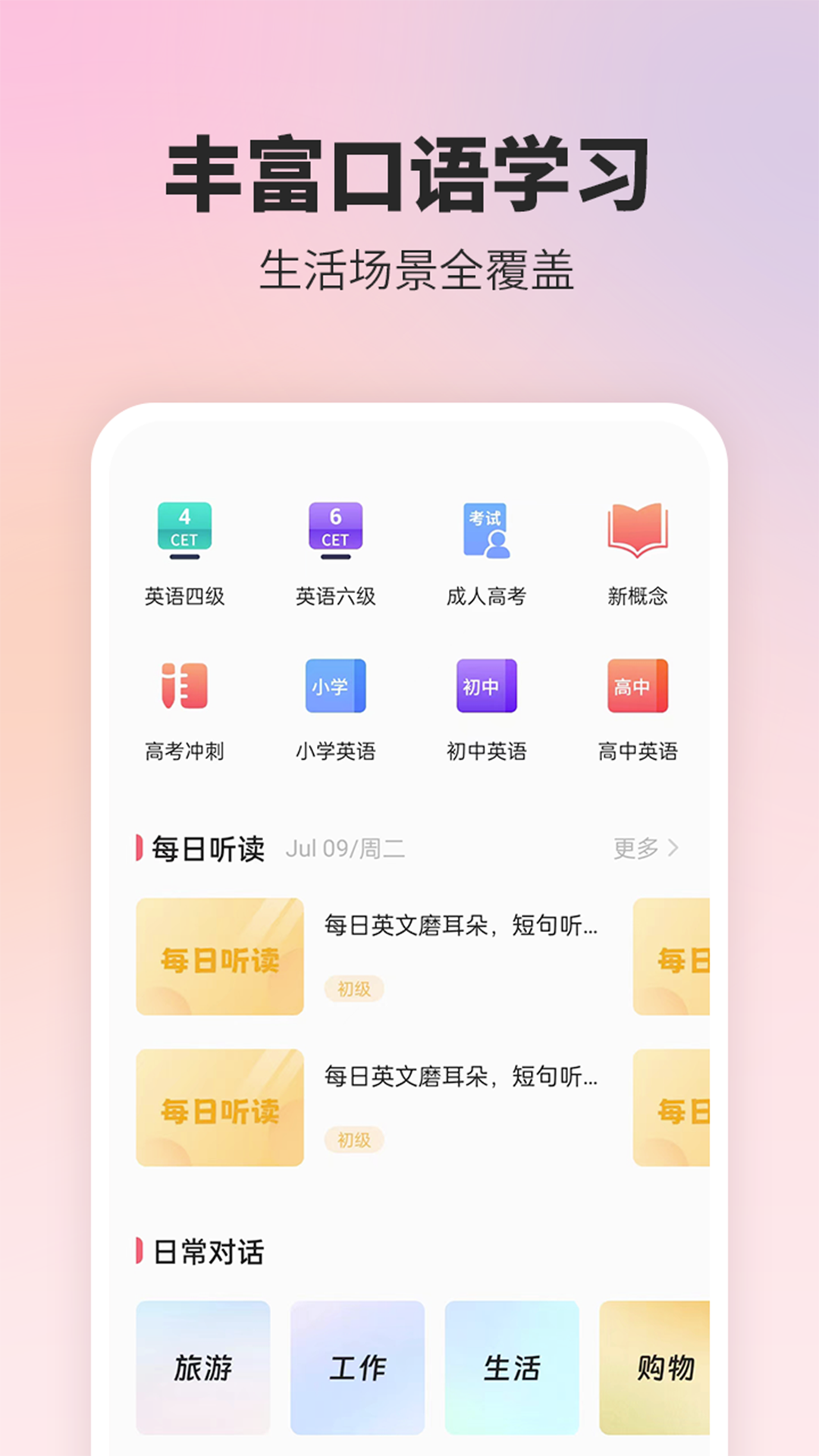Select the 高中英语 senior high icon
This screenshot has height=1456, width=819.
[x=637, y=686]
